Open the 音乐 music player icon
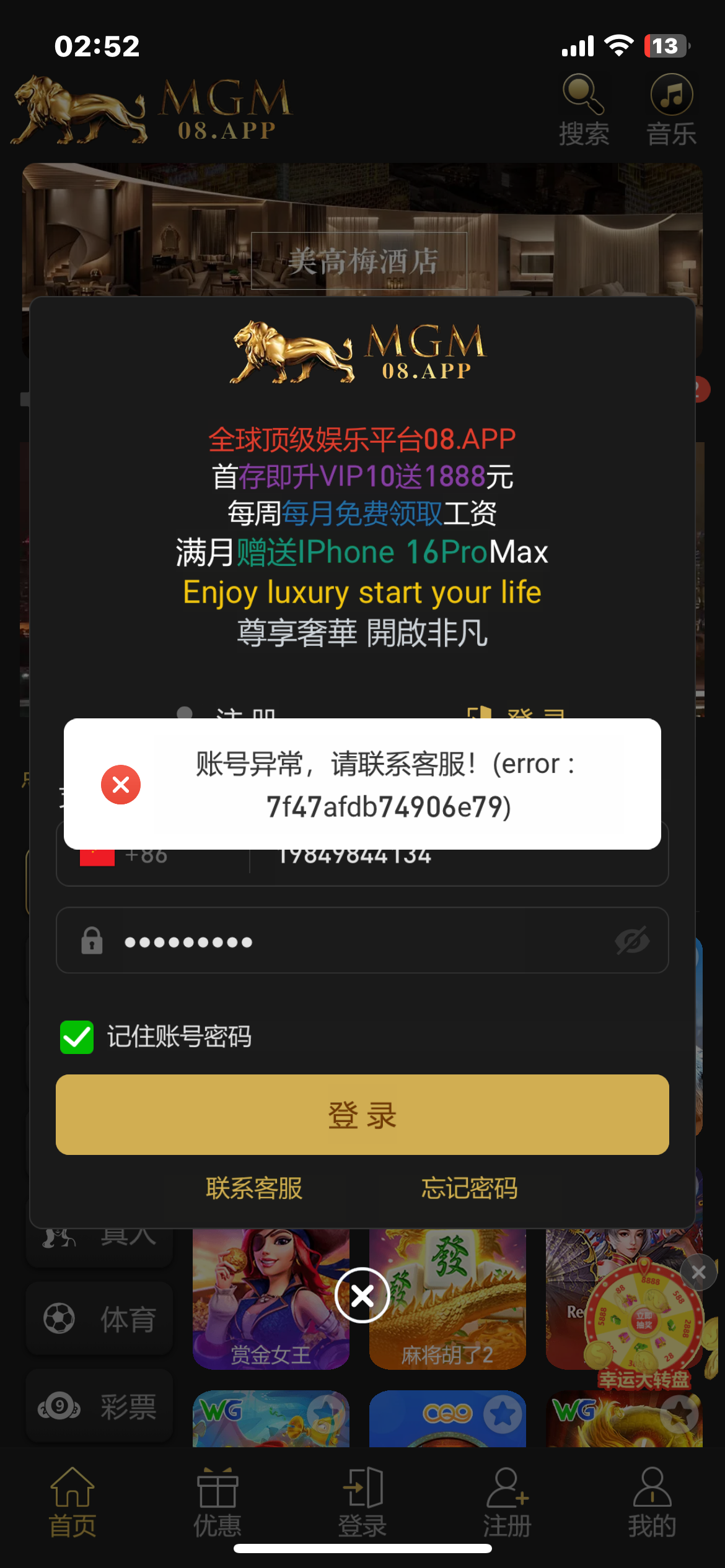This screenshot has width=725, height=1568. (671, 96)
